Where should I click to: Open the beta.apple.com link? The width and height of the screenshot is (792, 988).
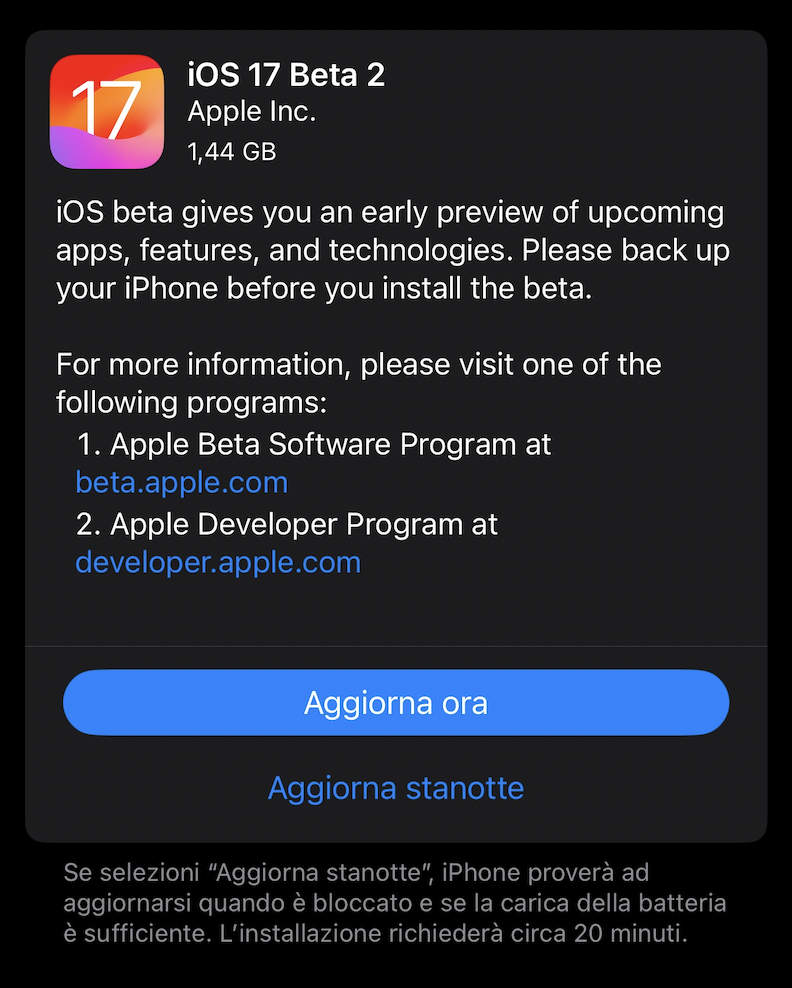click(182, 483)
